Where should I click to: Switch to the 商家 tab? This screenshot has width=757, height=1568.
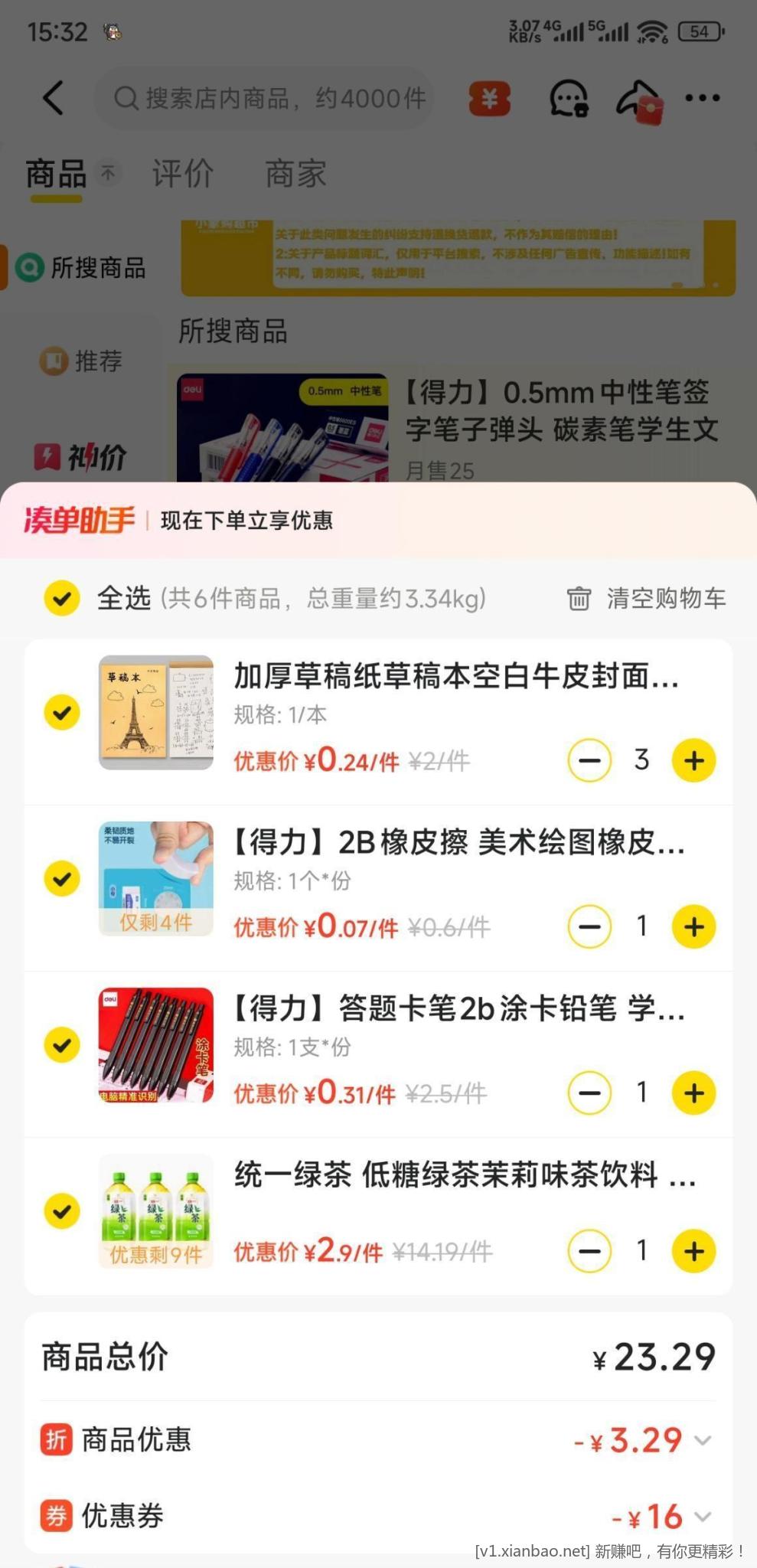(295, 174)
